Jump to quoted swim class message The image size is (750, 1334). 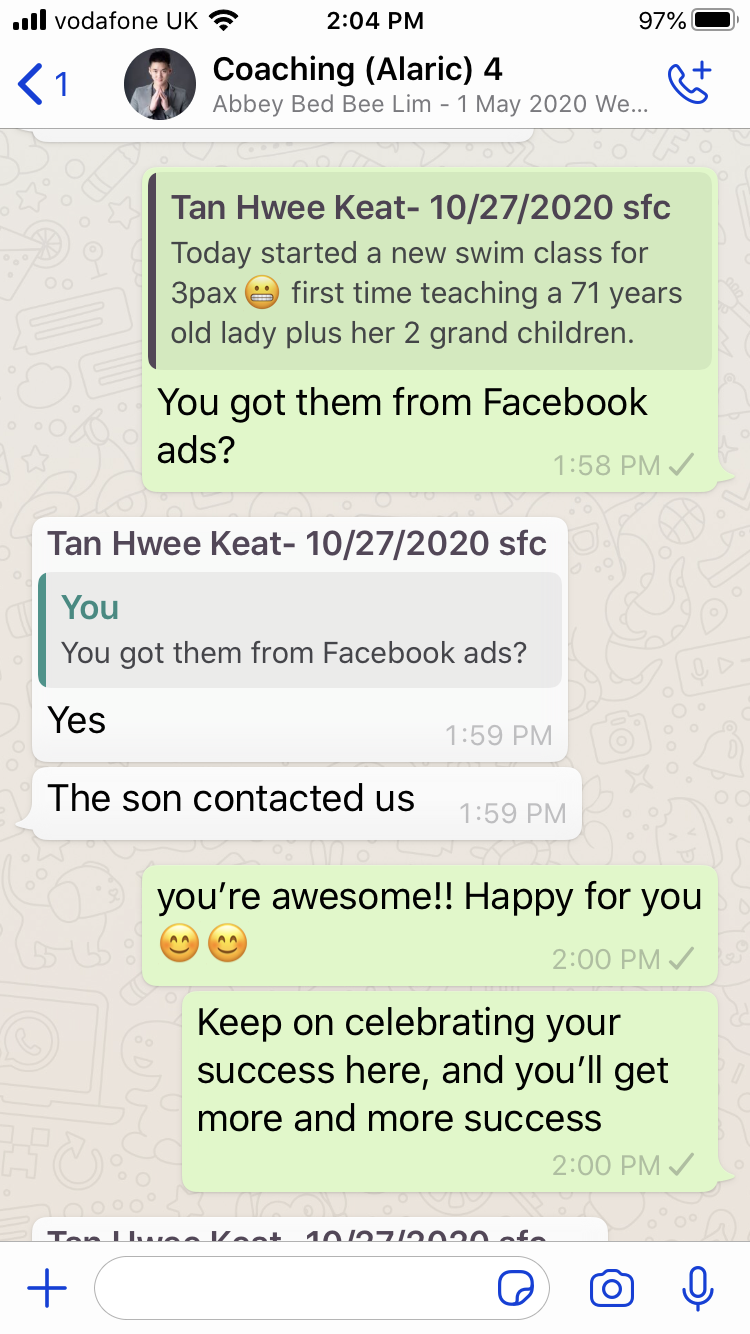coord(430,272)
